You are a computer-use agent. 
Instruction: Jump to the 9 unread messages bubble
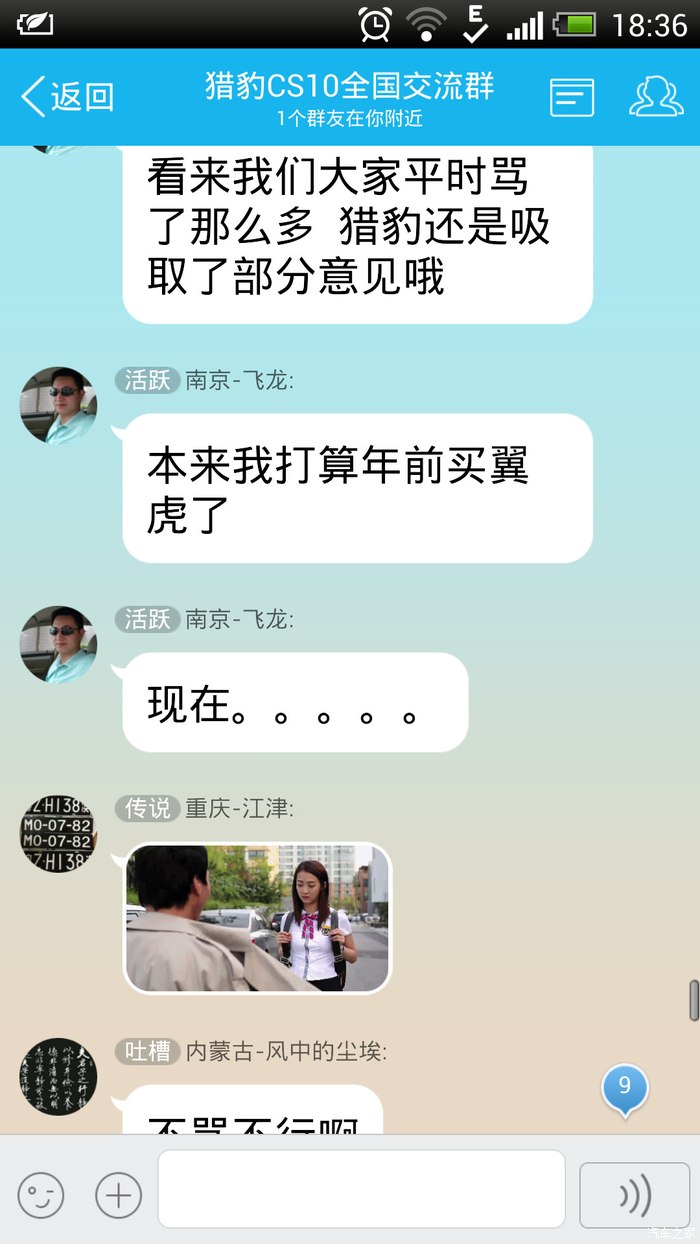(x=624, y=1087)
